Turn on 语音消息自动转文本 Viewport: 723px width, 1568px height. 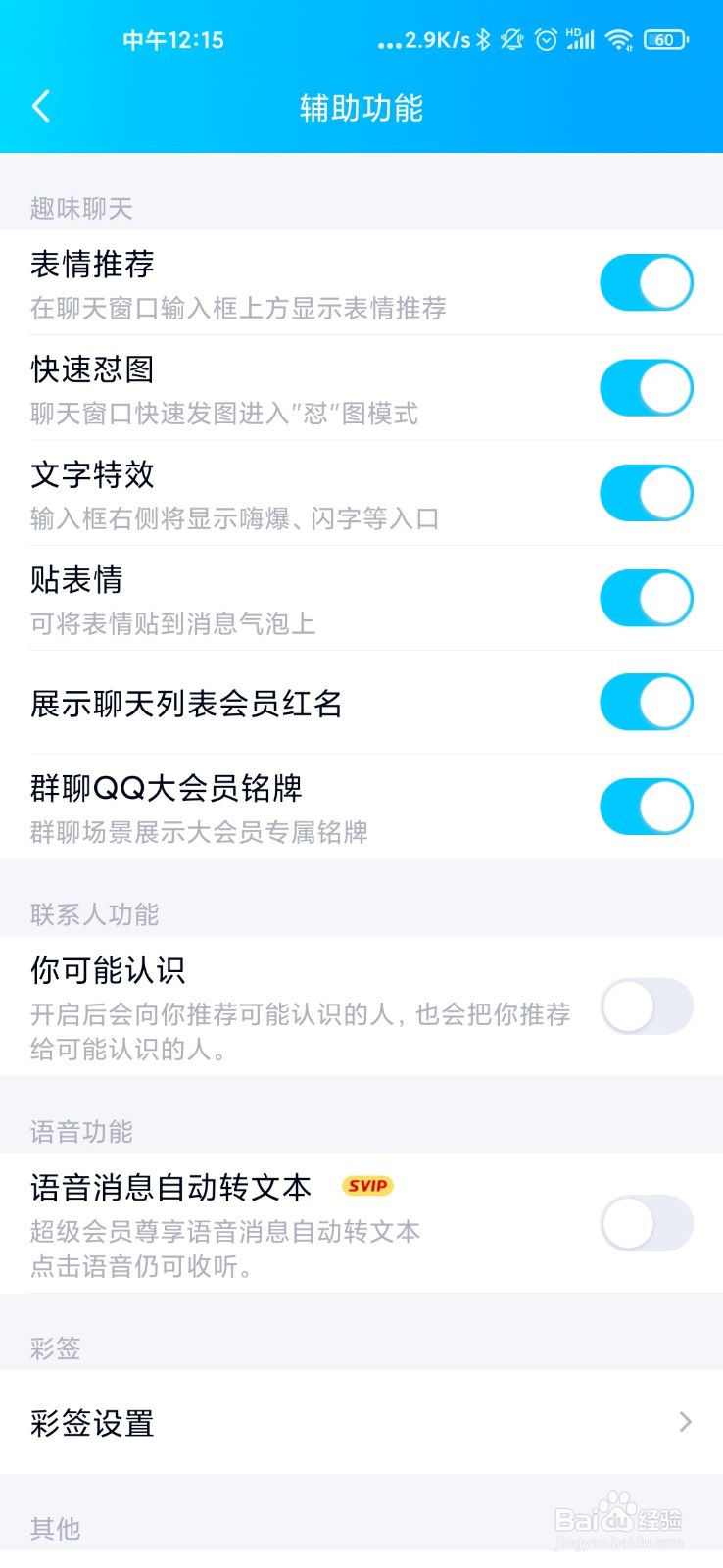(x=647, y=1224)
